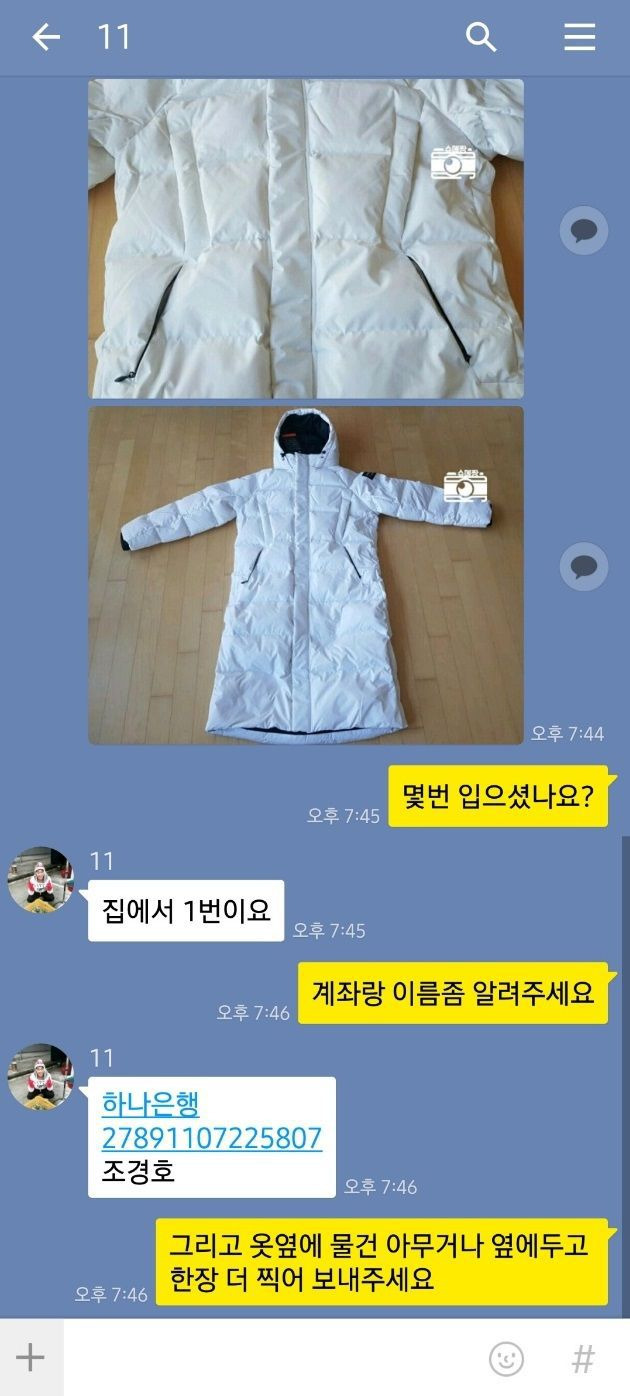Open the emoticon picker
The height and width of the screenshot is (1396, 630).
[x=507, y=1358]
